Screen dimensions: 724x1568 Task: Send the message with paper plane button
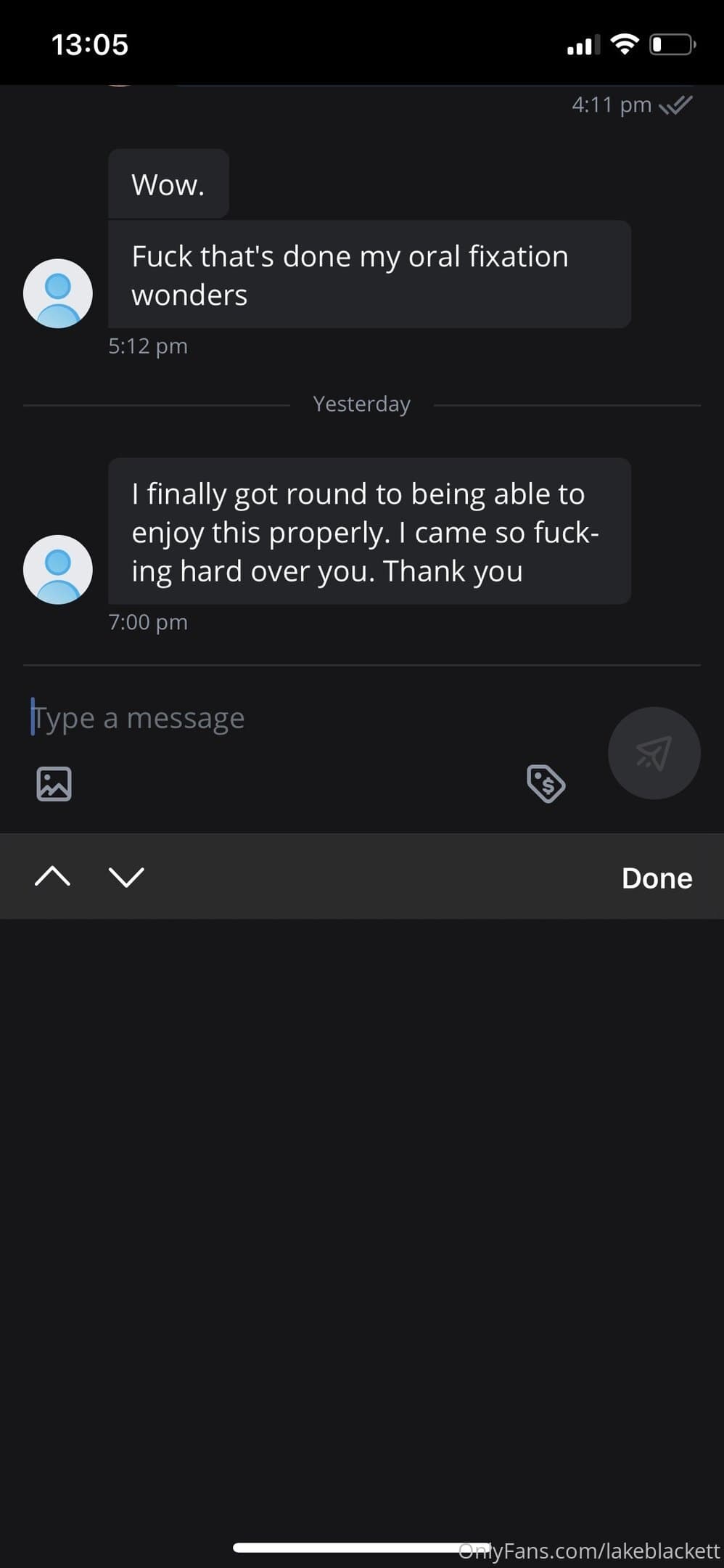coord(654,753)
